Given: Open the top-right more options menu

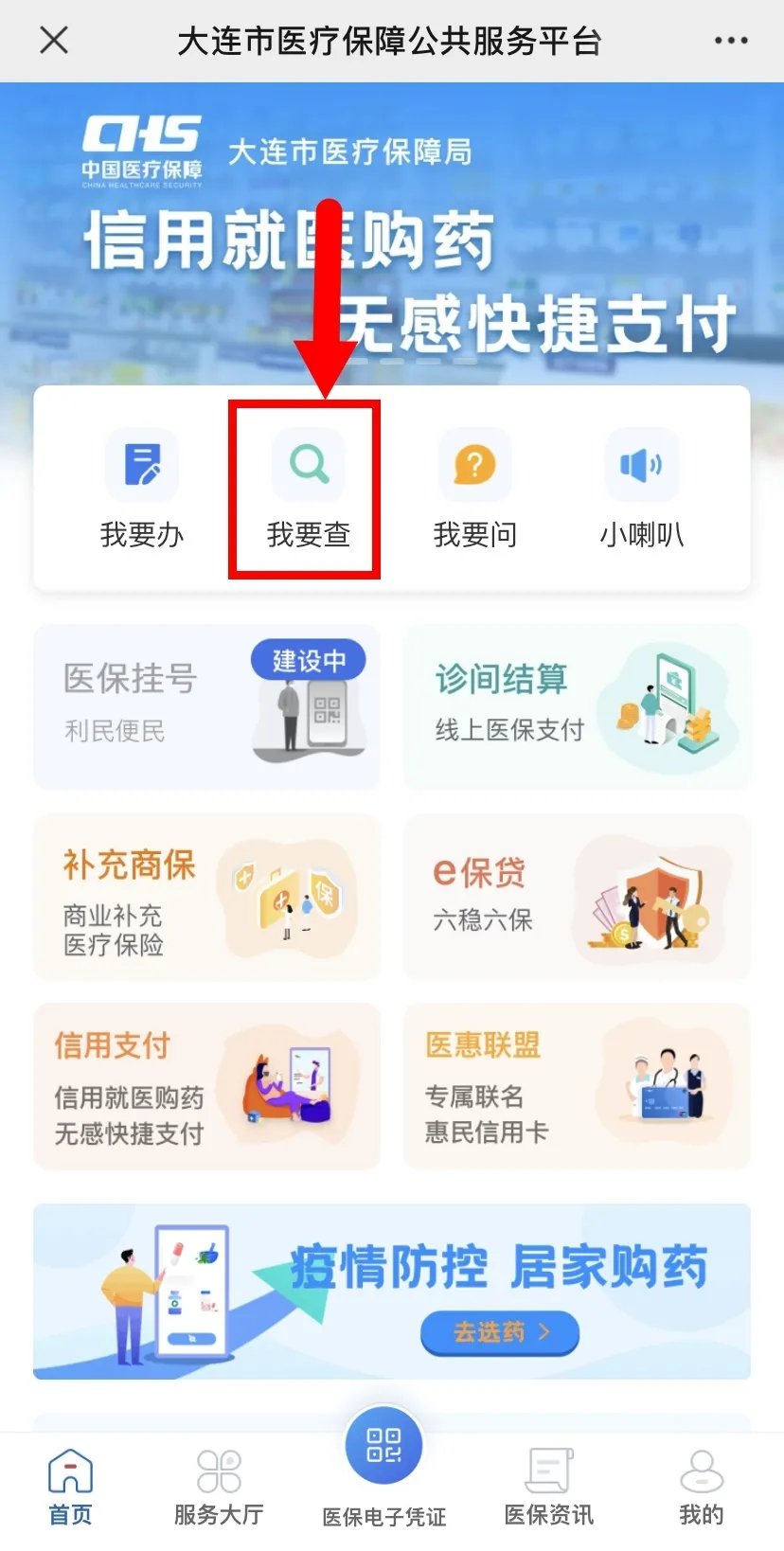Looking at the screenshot, I should (x=730, y=40).
